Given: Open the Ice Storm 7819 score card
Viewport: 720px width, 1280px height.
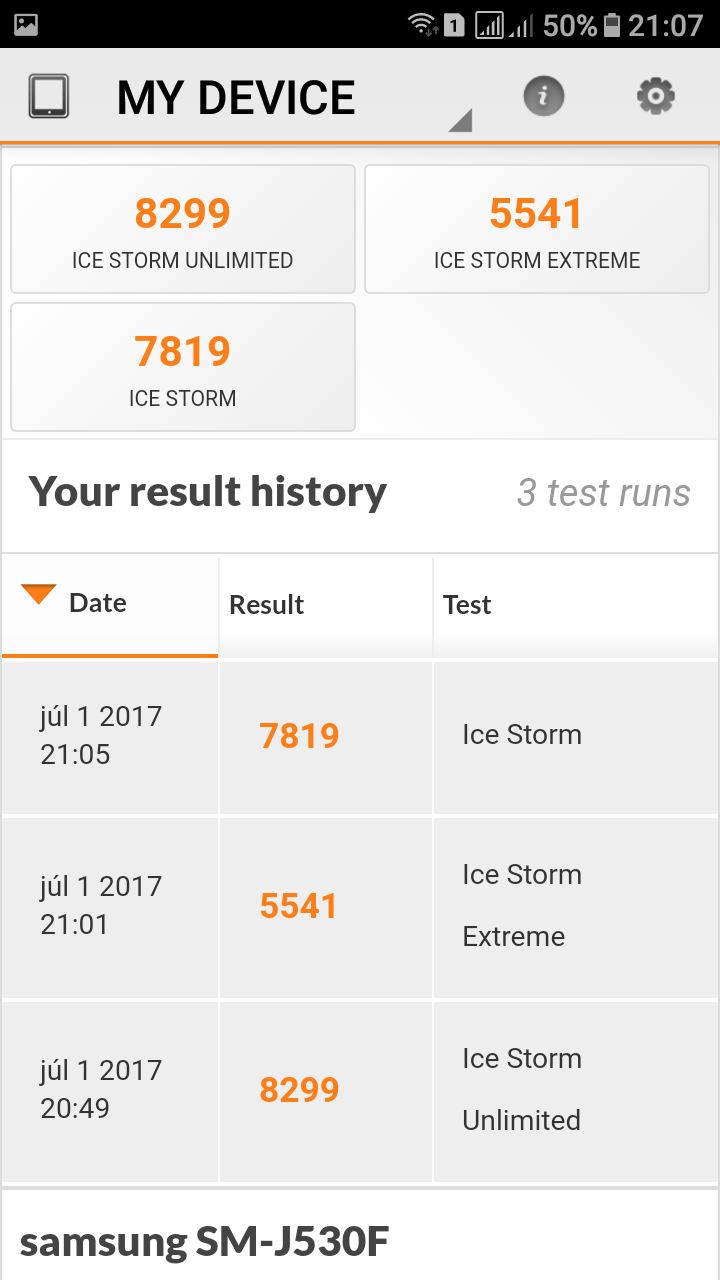Looking at the screenshot, I should coord(183,367).
